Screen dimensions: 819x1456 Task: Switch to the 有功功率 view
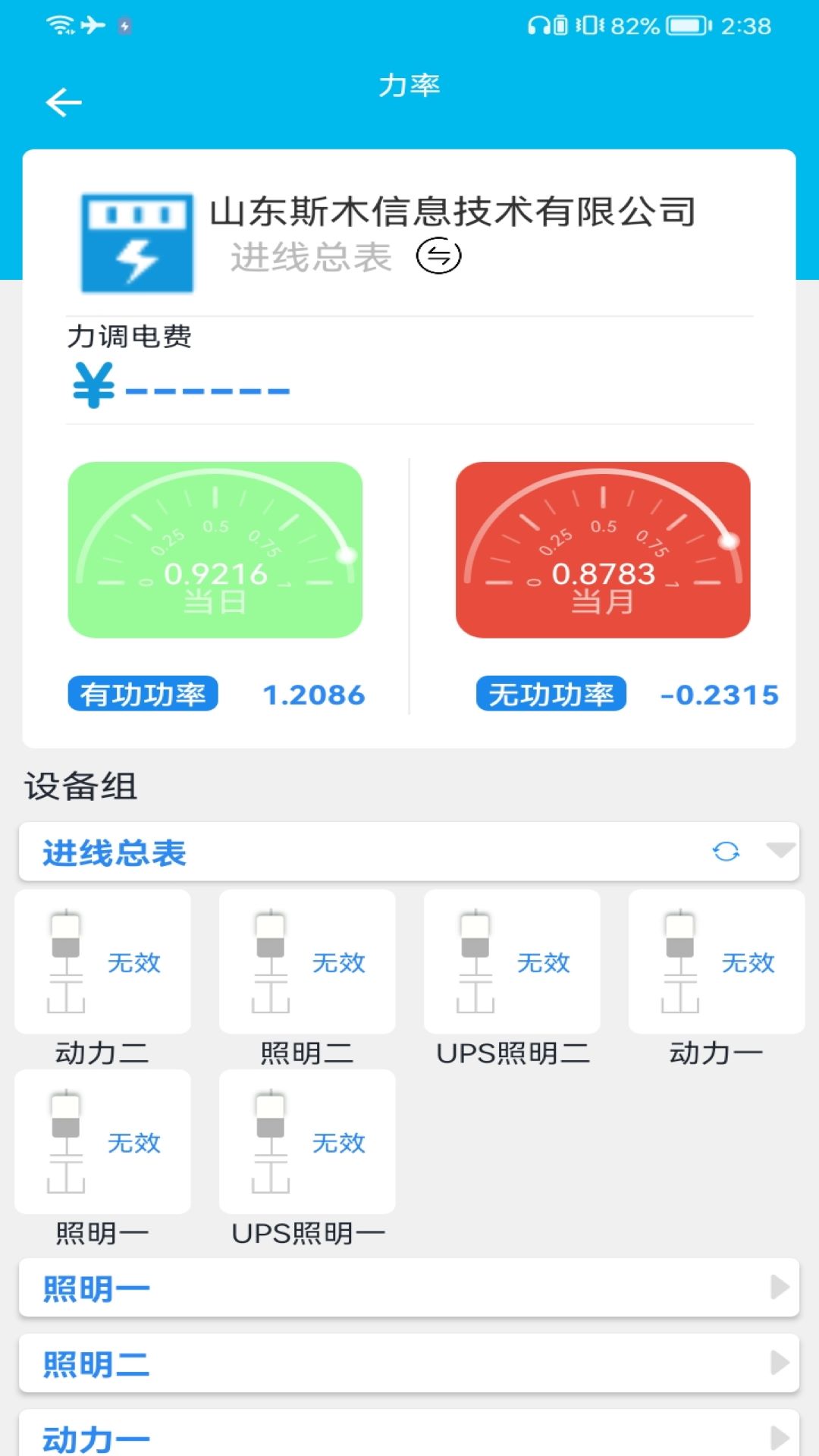[144, 692]
